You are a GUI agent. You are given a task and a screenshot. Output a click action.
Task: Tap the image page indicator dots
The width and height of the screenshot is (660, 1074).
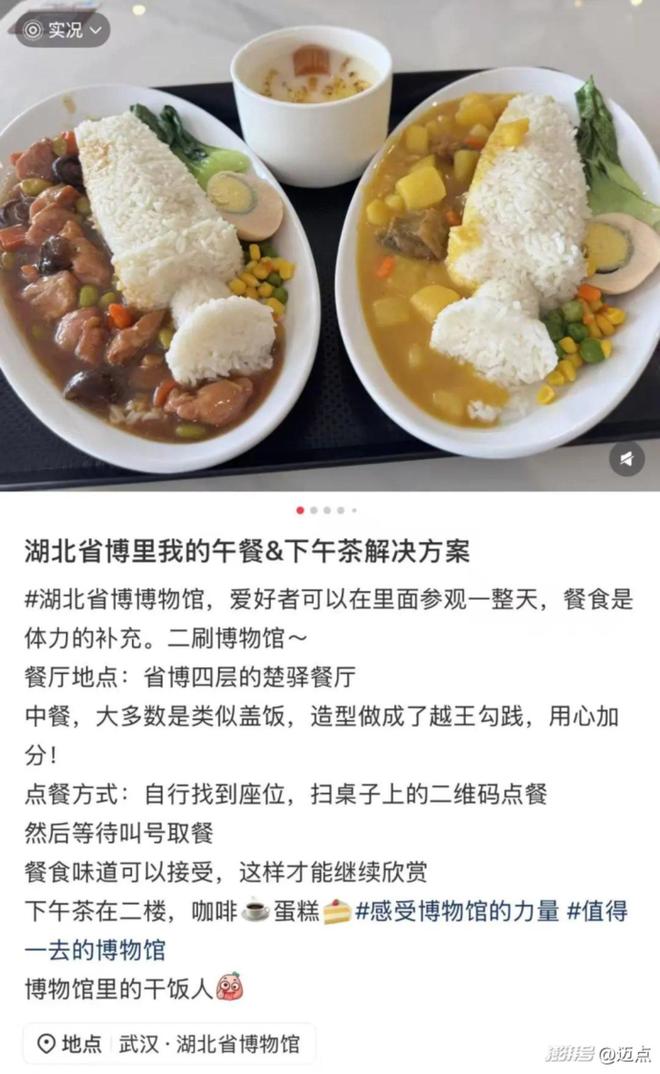point(326,510)
